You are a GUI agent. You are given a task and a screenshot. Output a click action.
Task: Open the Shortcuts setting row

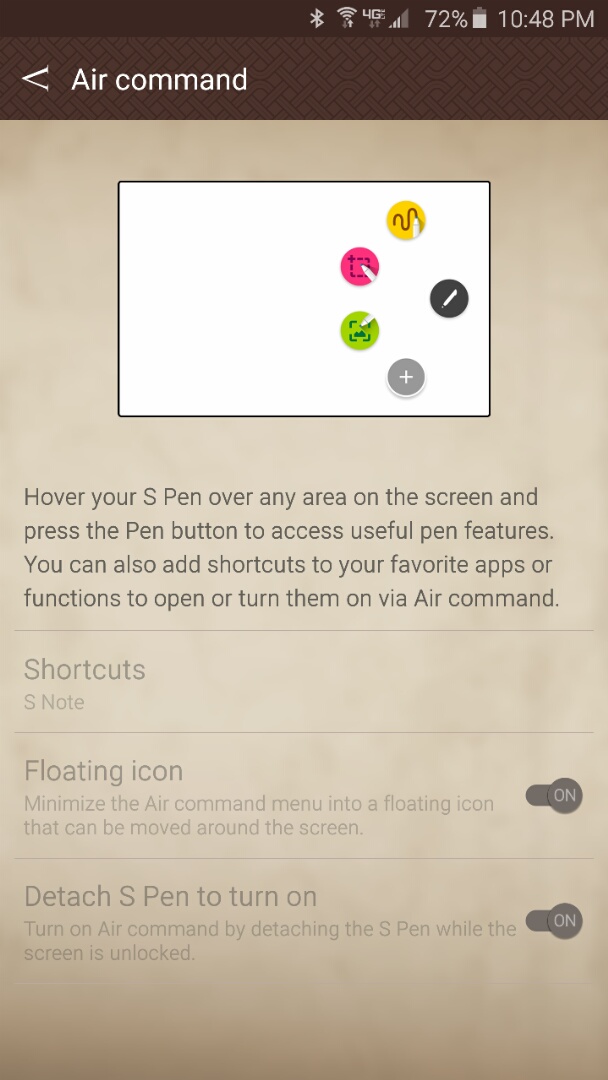click(x=304, y=682)
